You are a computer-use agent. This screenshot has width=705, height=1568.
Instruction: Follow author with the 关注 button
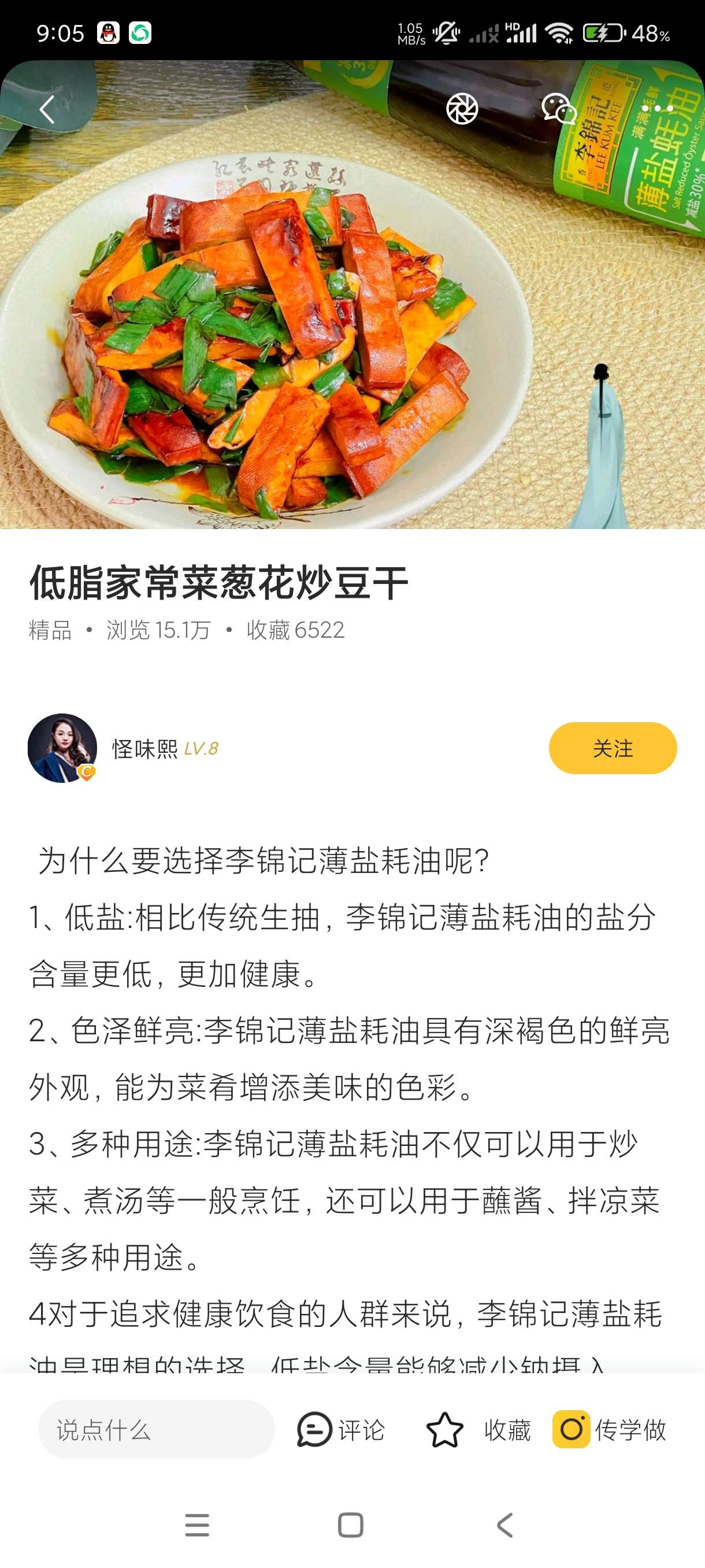(613, 748)
